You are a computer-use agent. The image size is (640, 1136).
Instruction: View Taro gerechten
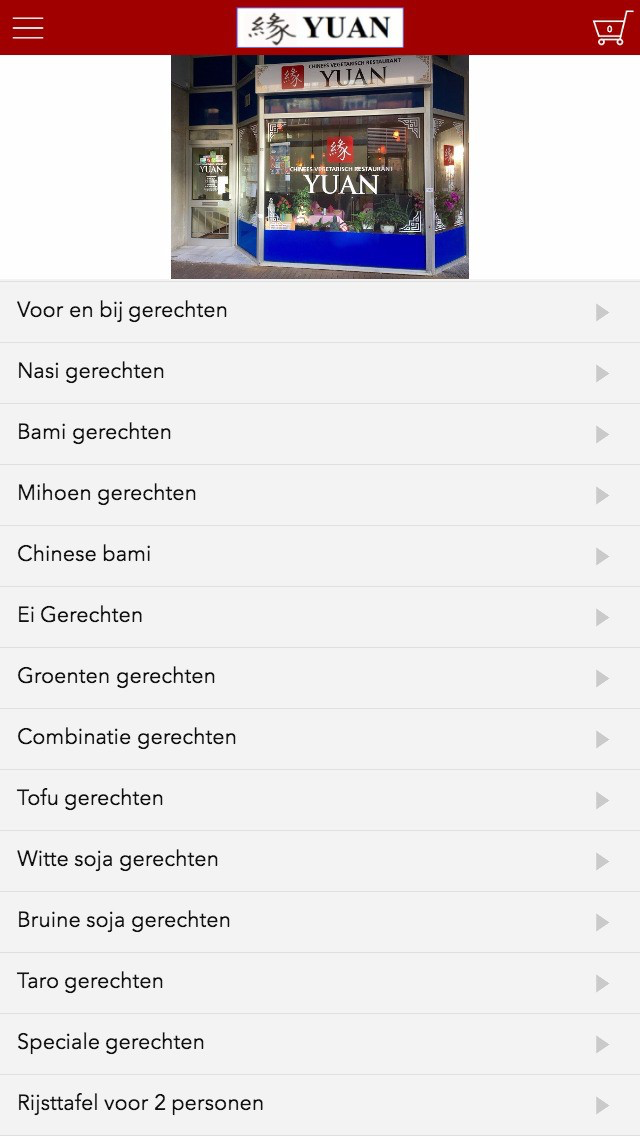coord(320,982)
